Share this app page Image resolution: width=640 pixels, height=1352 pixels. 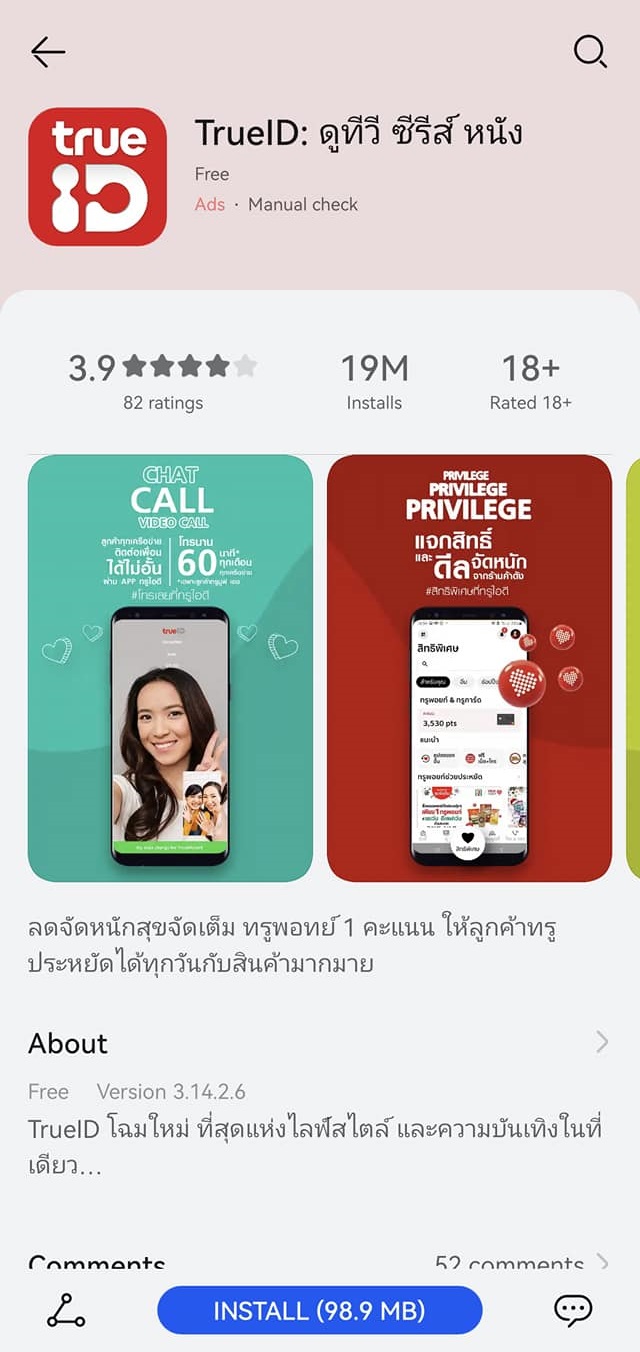click(66, 1310)
